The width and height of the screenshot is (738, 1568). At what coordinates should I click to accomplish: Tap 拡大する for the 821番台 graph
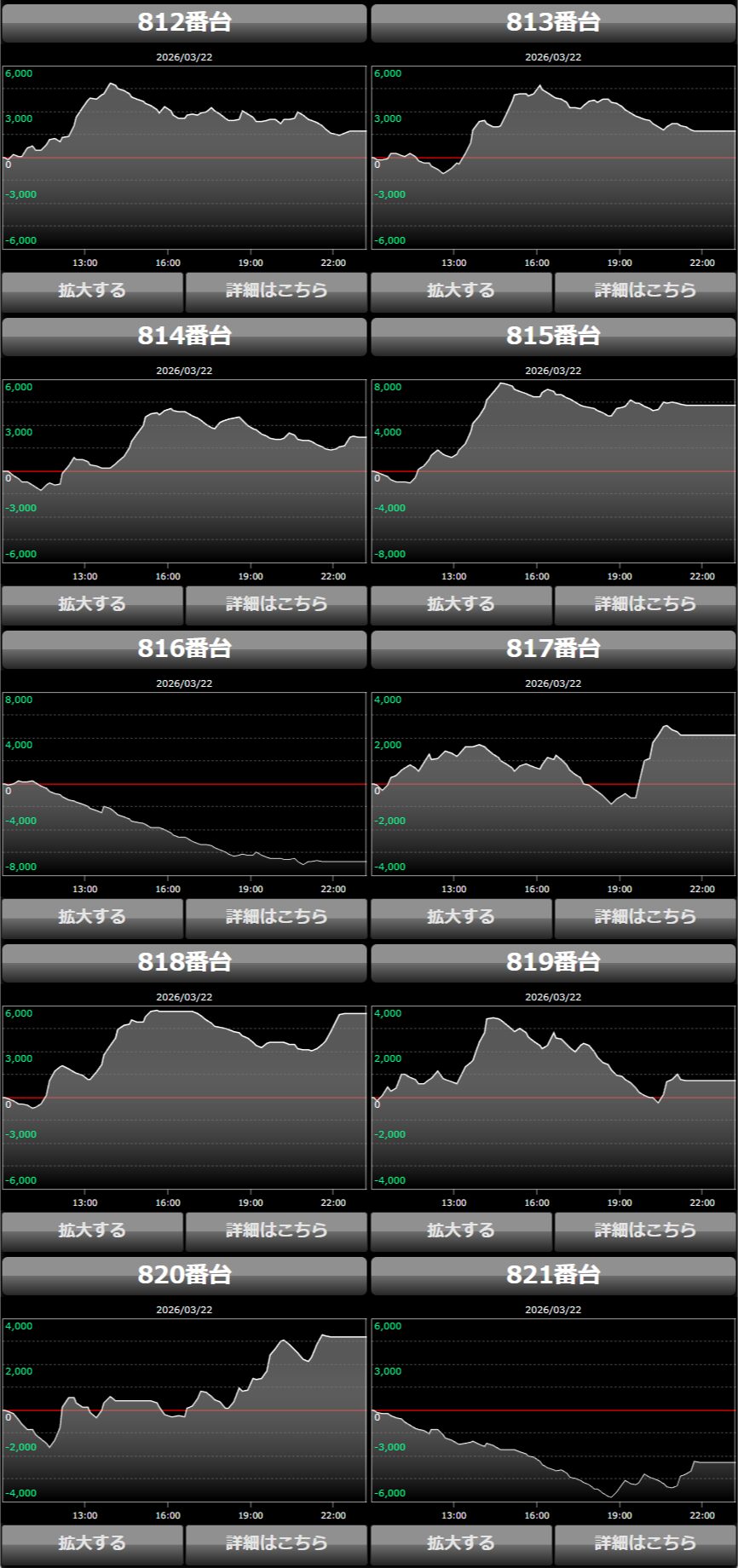(461, 1543)
